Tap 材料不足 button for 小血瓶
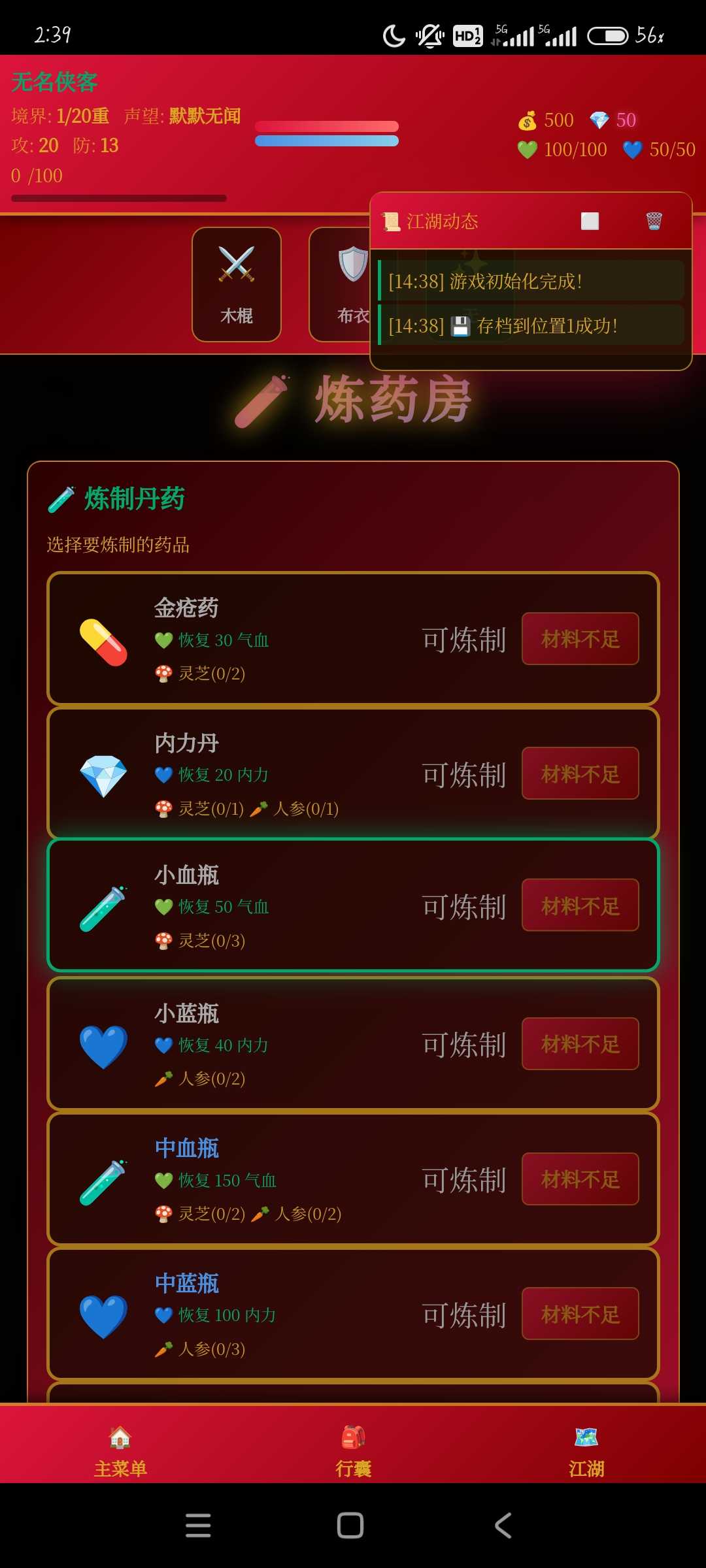Screen dimensions: 706x1568 click(x=580, y=906)
